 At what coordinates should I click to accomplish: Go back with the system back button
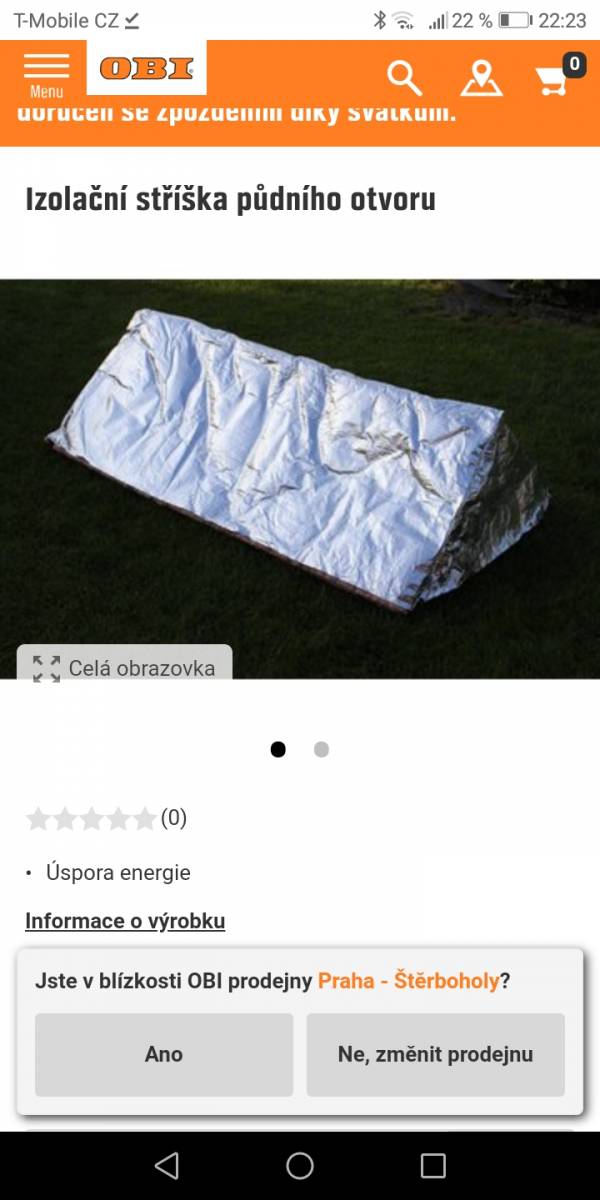point(167,1165)
